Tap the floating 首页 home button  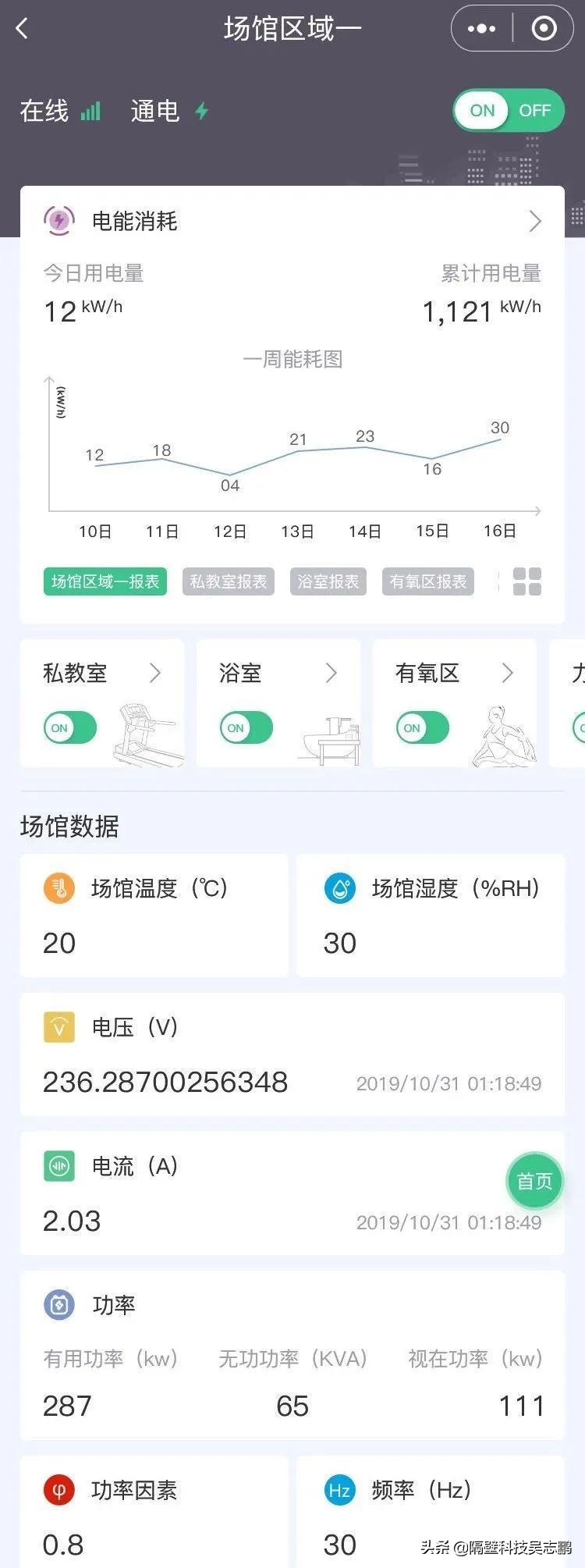pos(534,1181)
